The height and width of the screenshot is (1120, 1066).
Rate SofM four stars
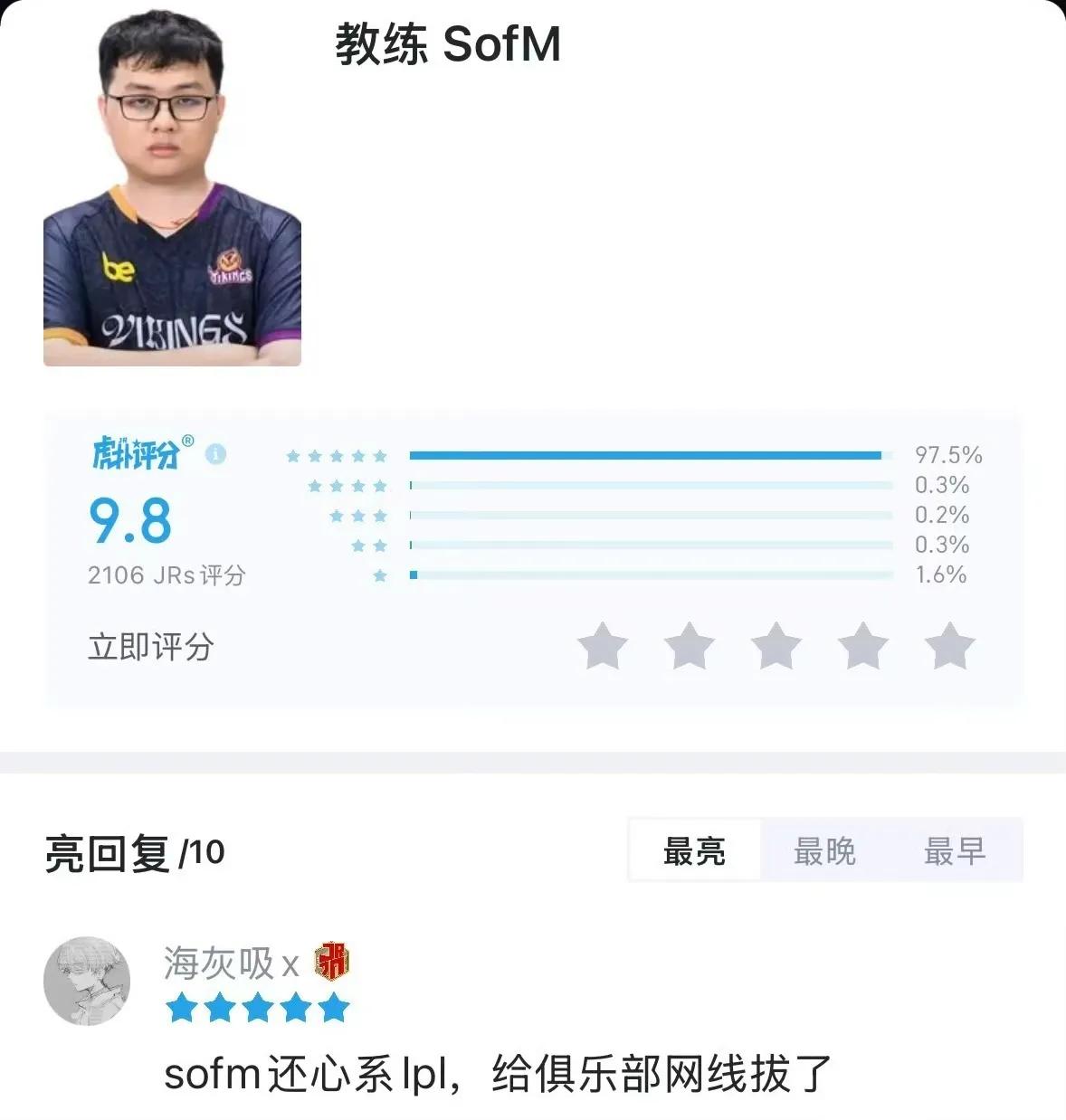(862, 646)
